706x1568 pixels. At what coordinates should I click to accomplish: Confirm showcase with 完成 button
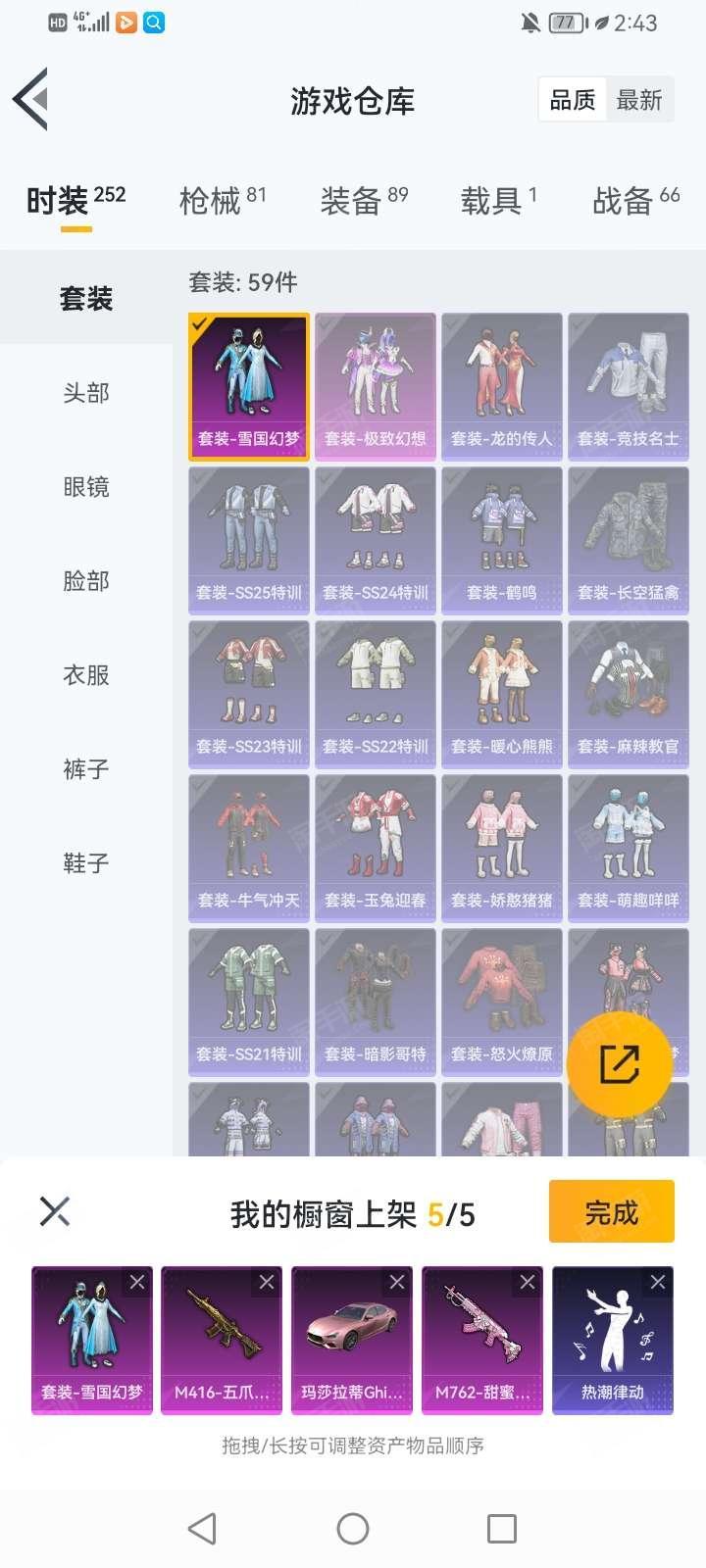click(612, 1212)
